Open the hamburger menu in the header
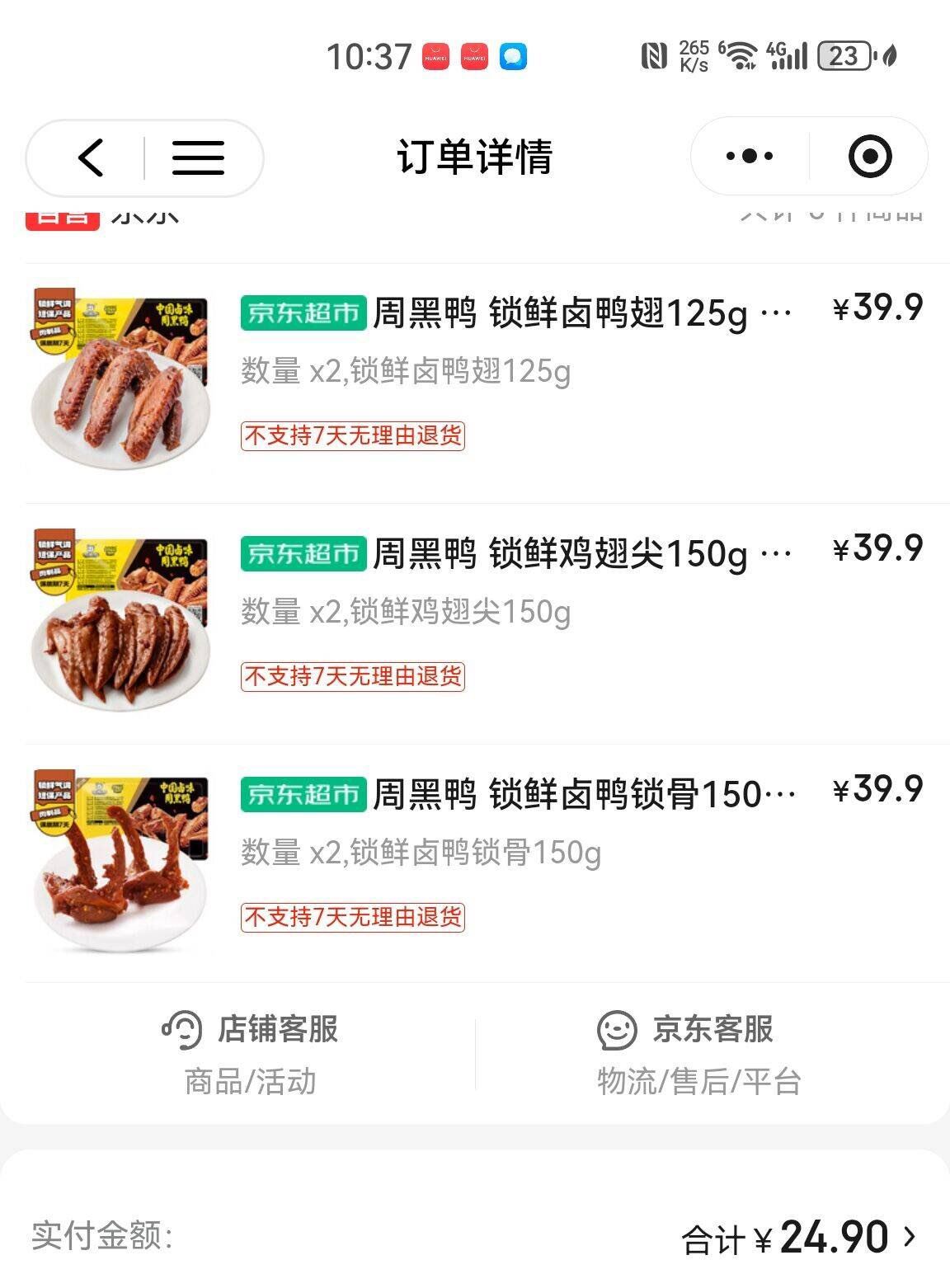This screenshot has width=950, height=1288. [x=198, y=157]
